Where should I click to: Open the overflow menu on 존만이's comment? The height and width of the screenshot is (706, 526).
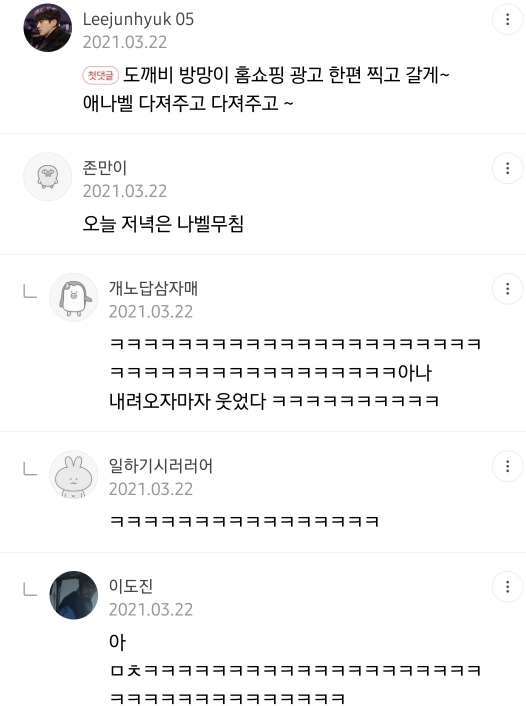pos(508,168)
